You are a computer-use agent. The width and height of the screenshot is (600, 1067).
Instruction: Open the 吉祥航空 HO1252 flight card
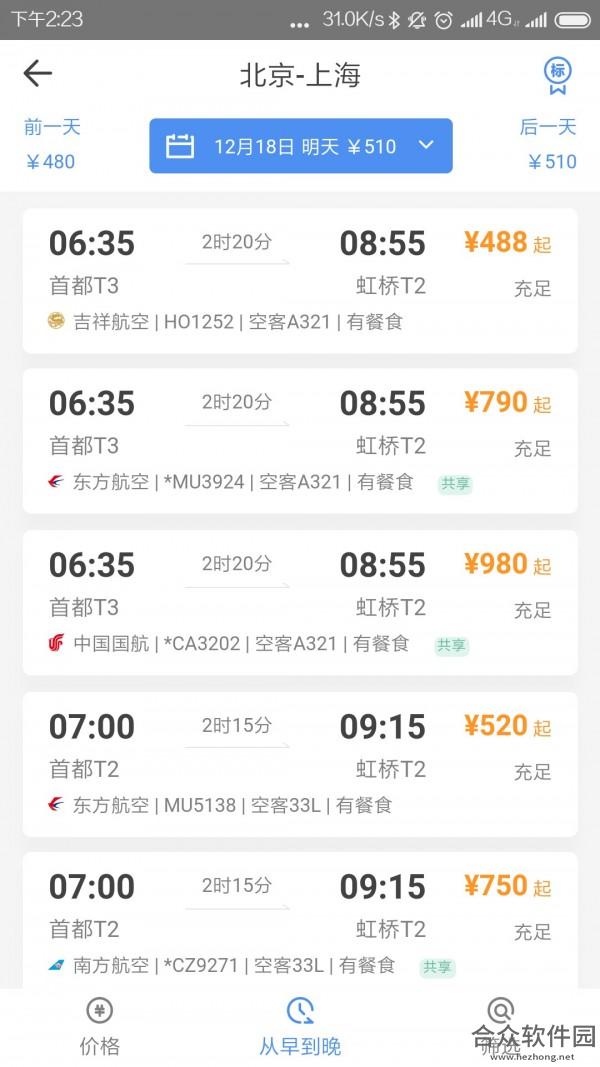pos(300,281)
